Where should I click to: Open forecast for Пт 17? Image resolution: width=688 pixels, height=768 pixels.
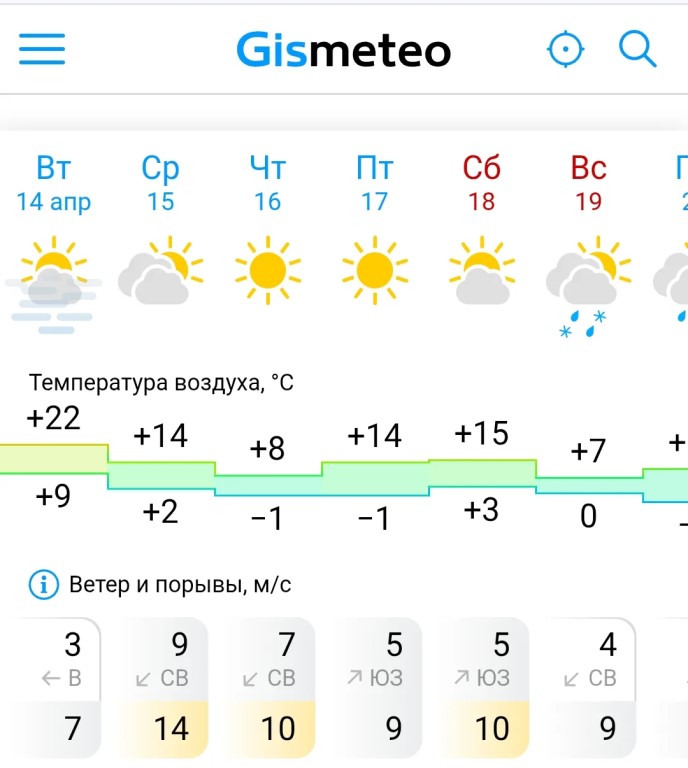(375, 184)
